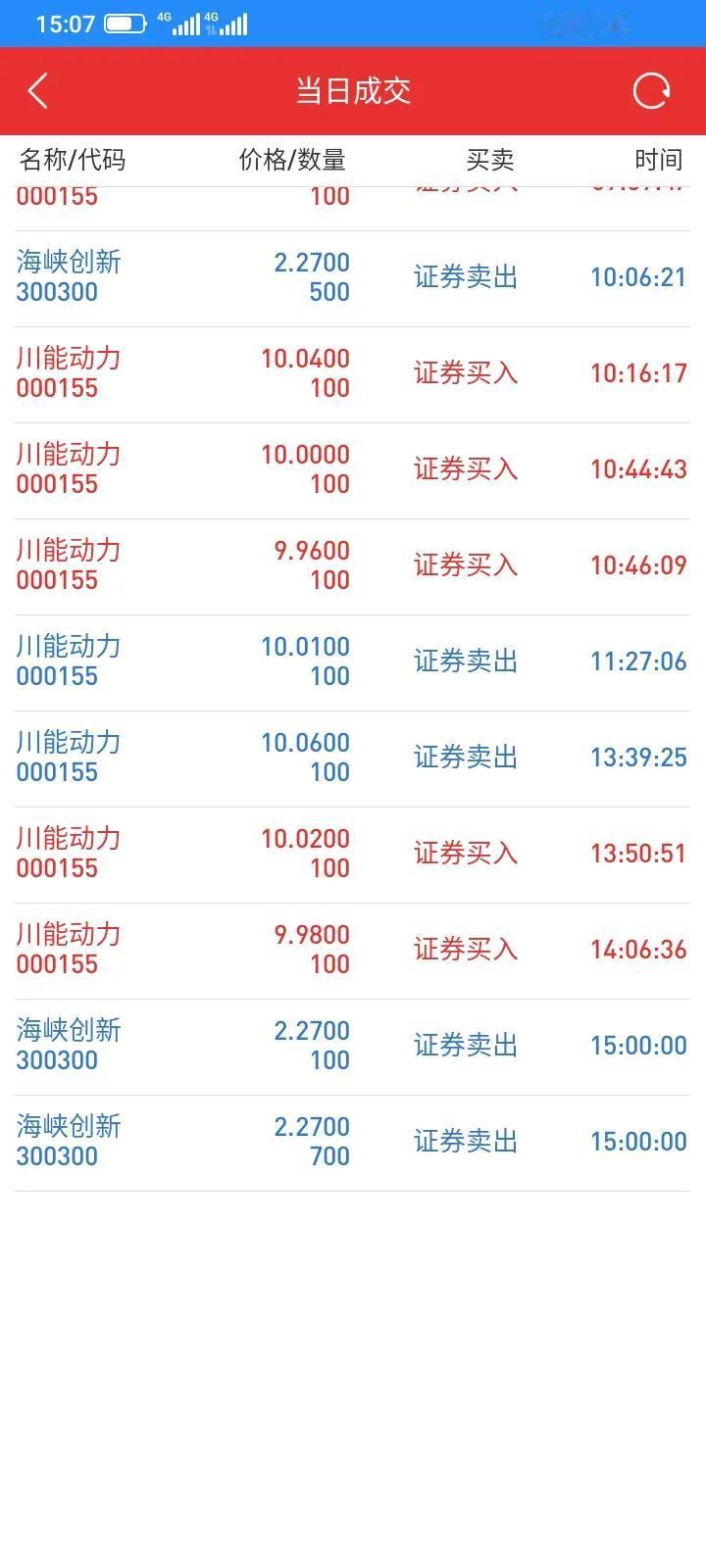Select 川能动力 trade at 10:44:43

coord(353,470)
